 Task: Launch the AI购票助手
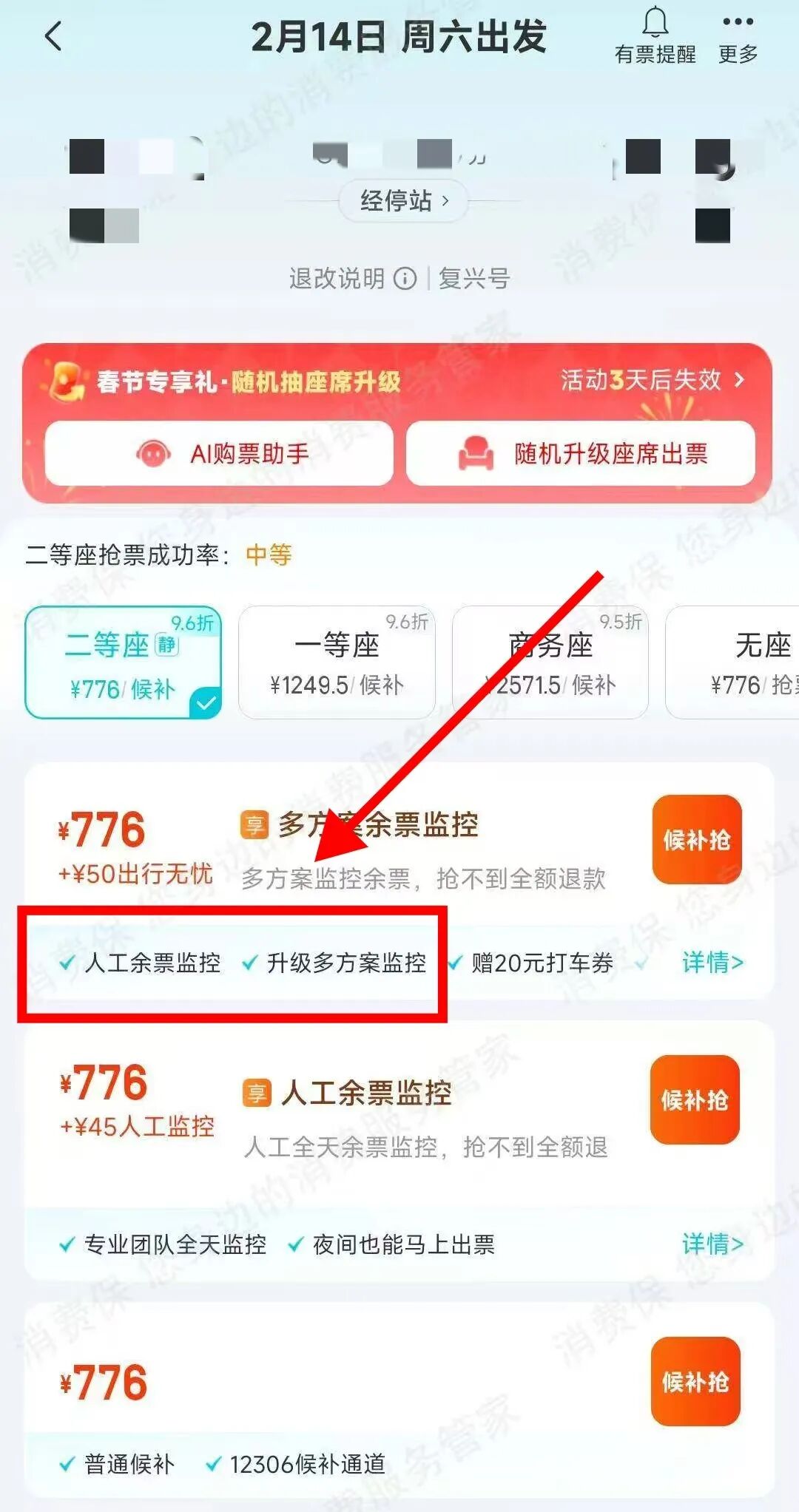(219, 453)
